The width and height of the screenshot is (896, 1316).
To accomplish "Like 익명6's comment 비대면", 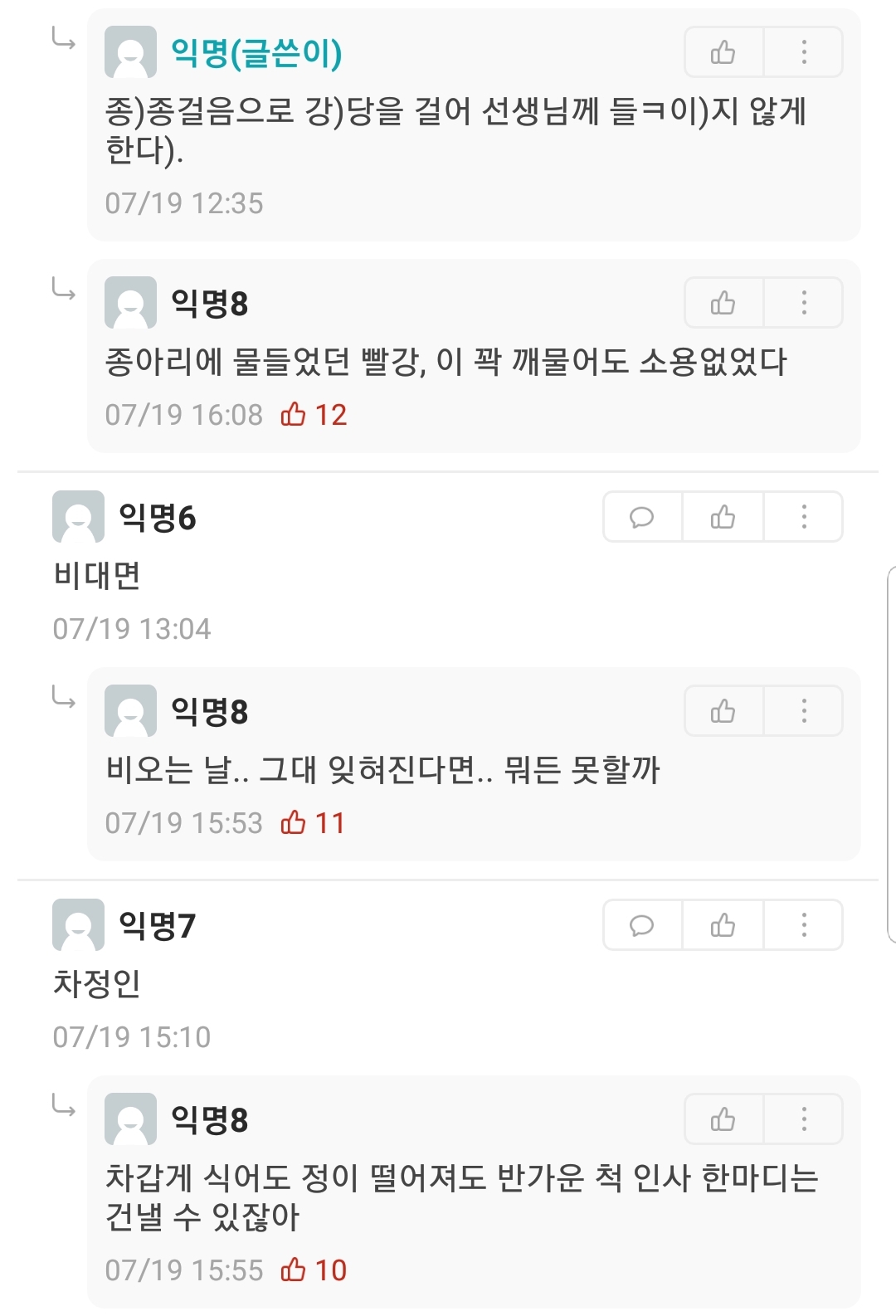I will coord(723,517).
